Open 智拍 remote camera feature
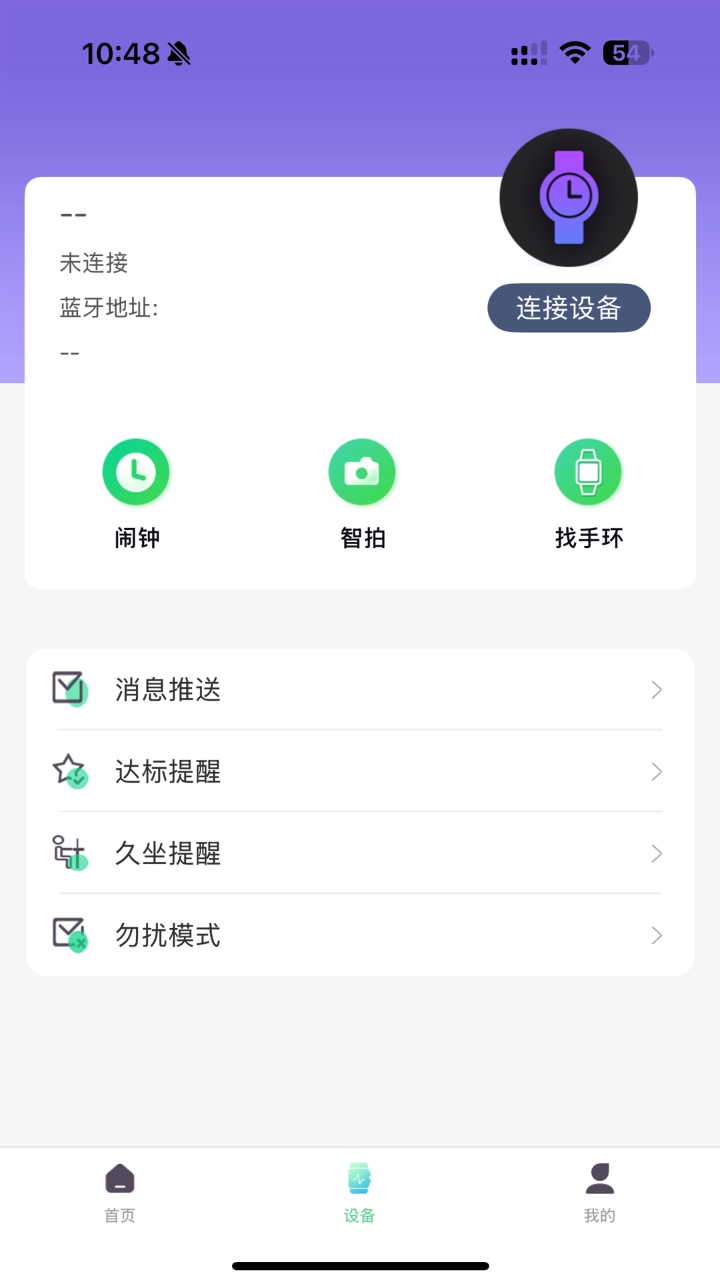720x1280 pixels. [362, 471]
